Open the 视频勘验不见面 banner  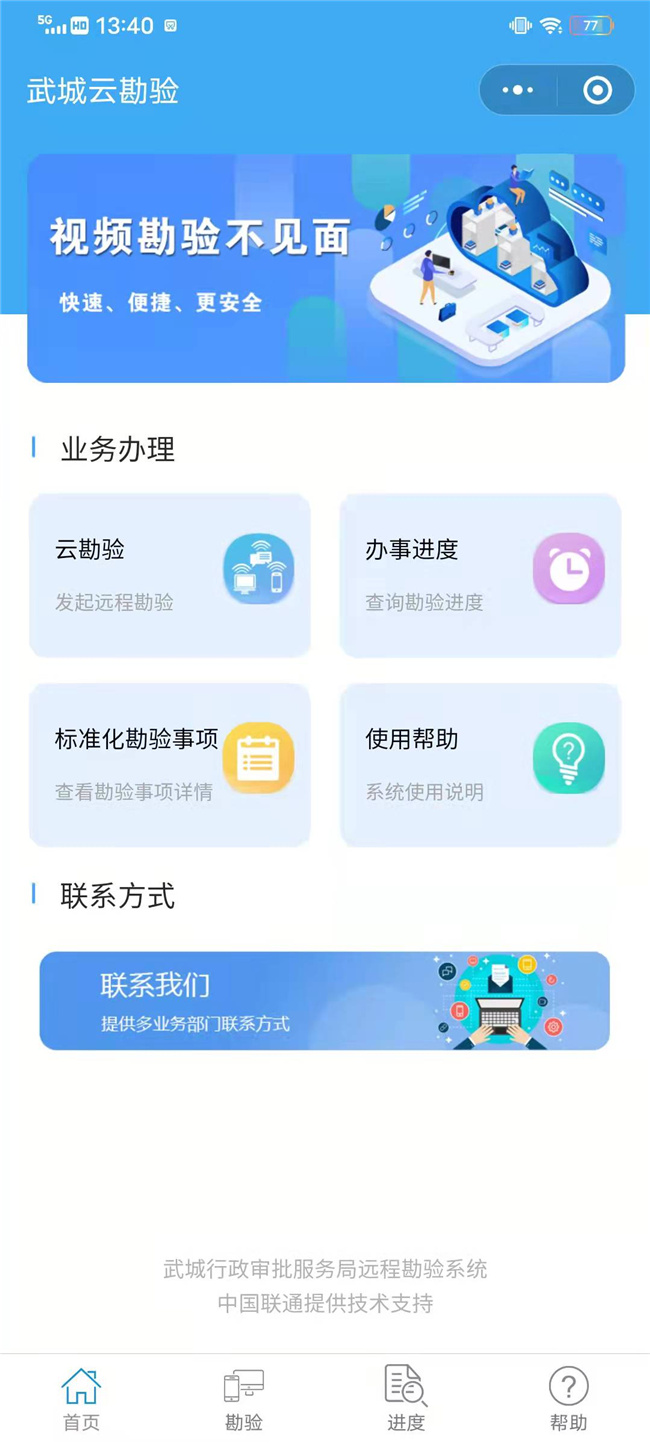tap(326, 268)
